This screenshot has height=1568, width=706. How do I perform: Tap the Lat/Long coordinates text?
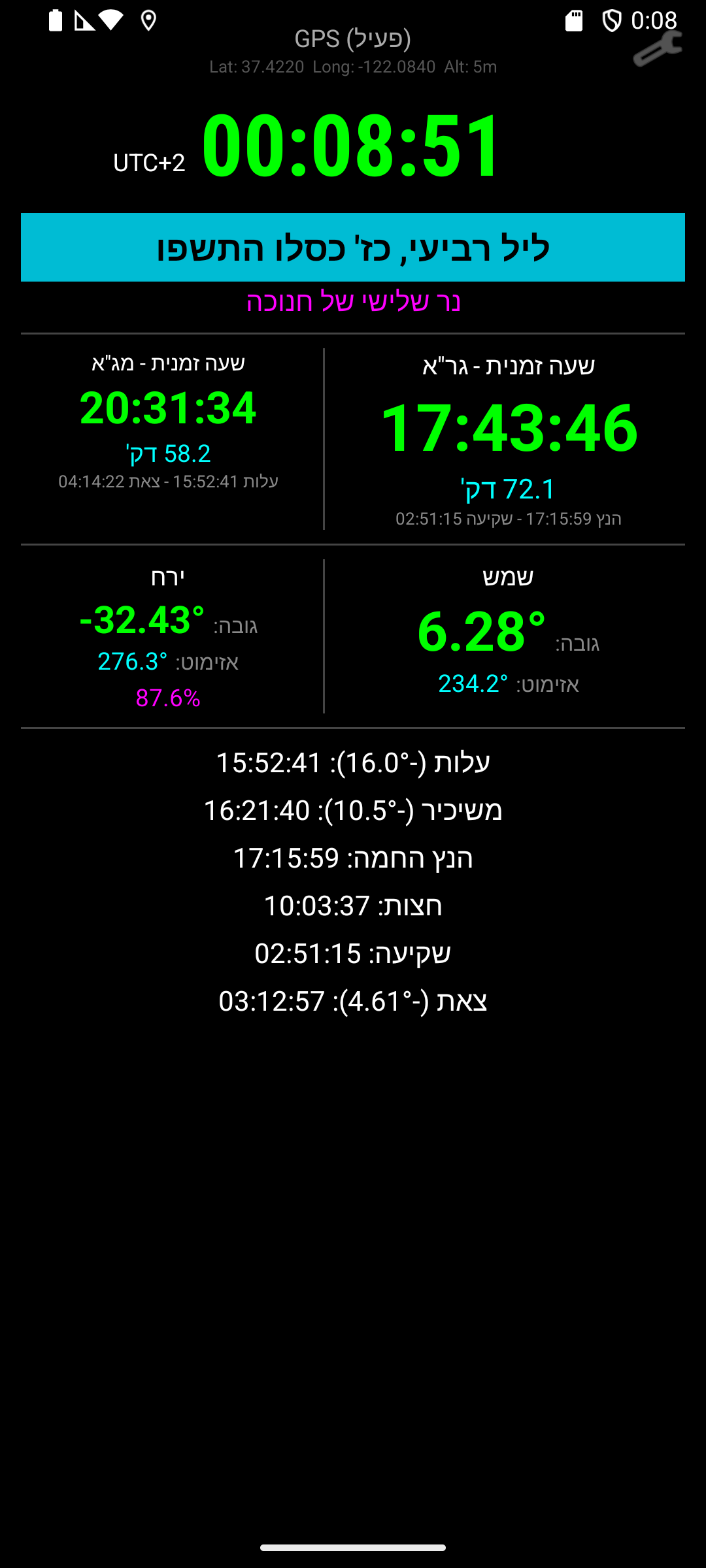click(353, 66)
